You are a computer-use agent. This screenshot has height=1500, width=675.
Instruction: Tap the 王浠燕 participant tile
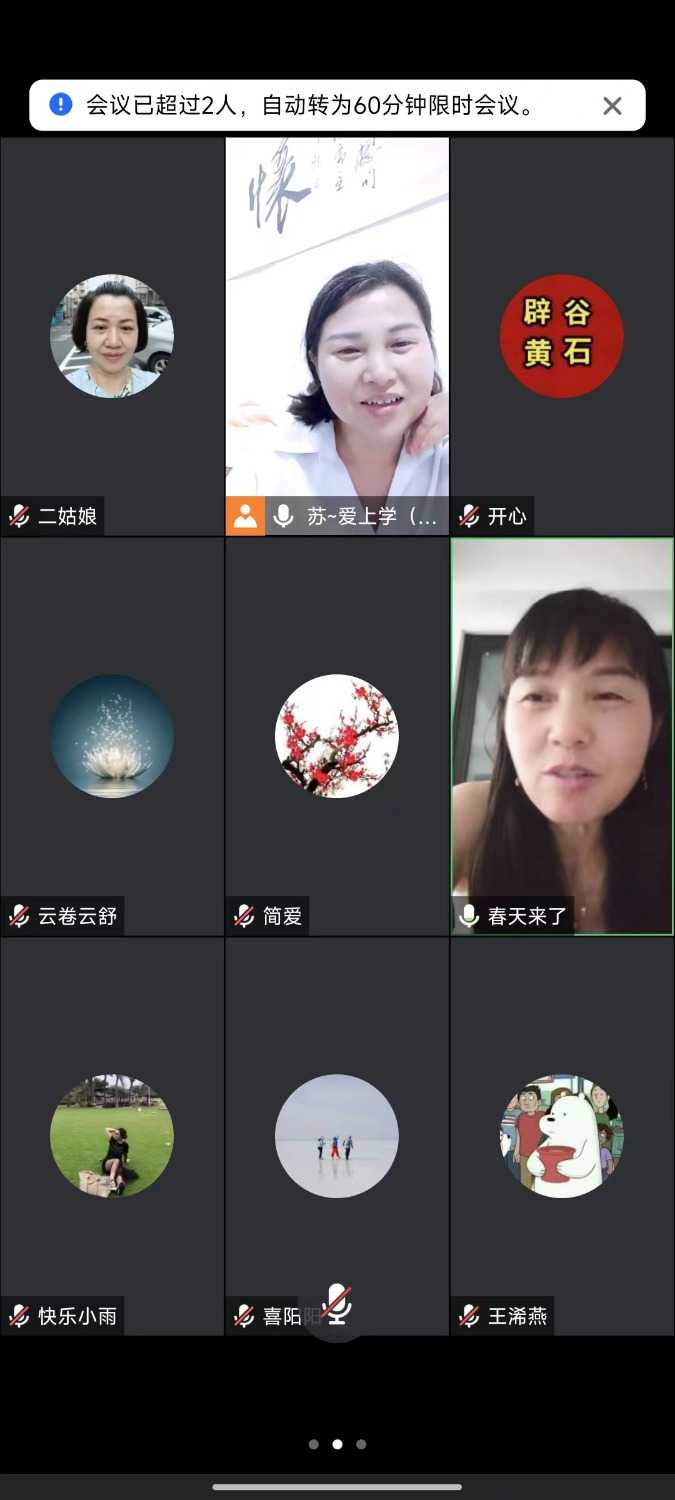[x=561, y=1136]
